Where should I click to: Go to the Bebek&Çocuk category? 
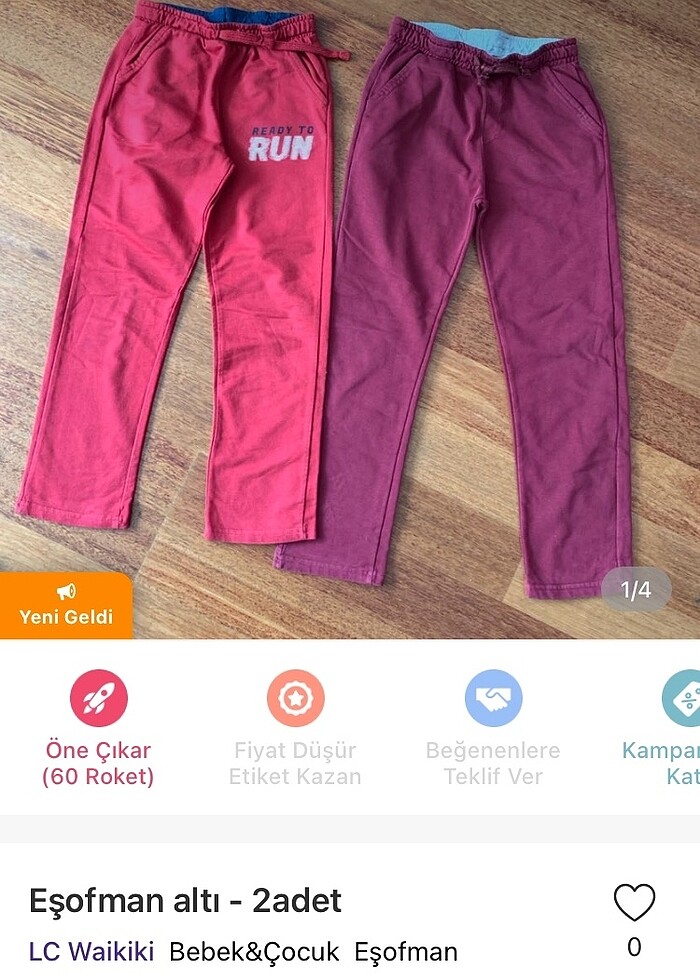click(255, 951)
